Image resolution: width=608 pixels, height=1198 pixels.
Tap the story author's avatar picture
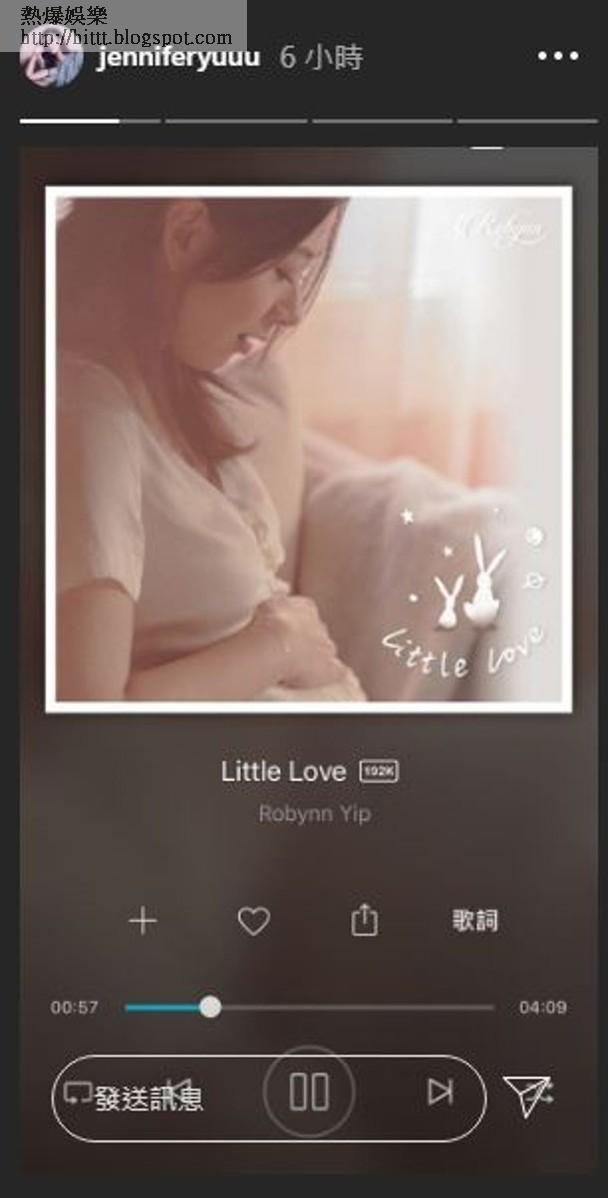tap(51, 58)
